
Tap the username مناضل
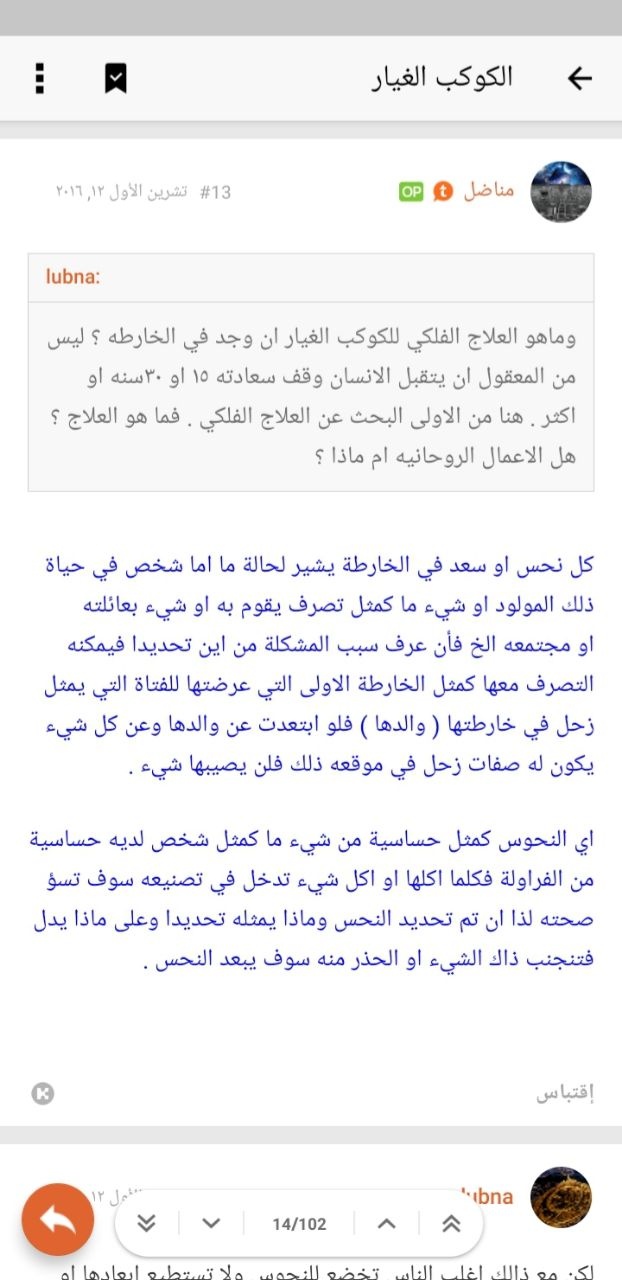tap(489, 191)
